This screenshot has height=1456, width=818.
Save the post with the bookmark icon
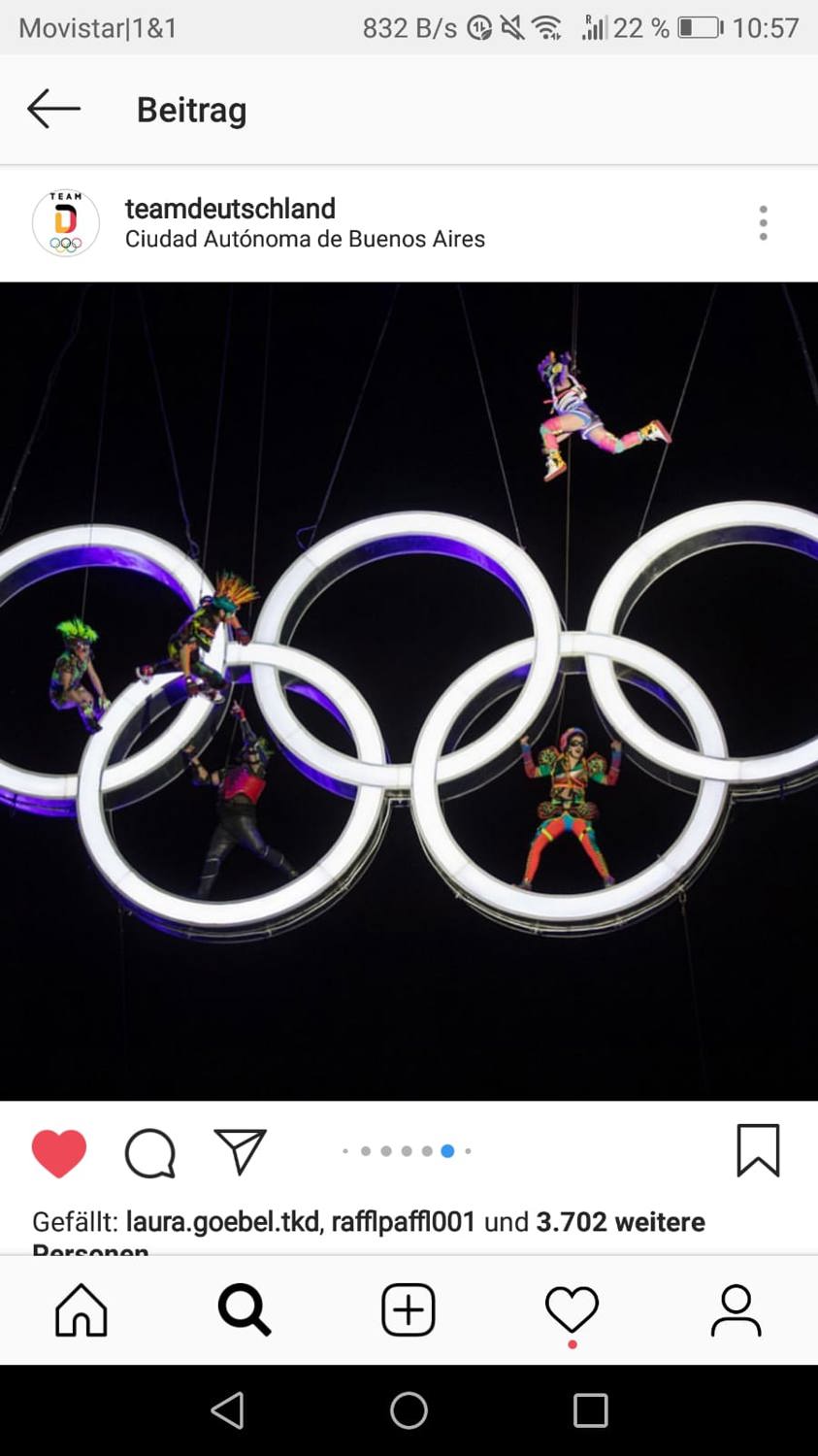pyautogui.click(x=758, y=1151)
